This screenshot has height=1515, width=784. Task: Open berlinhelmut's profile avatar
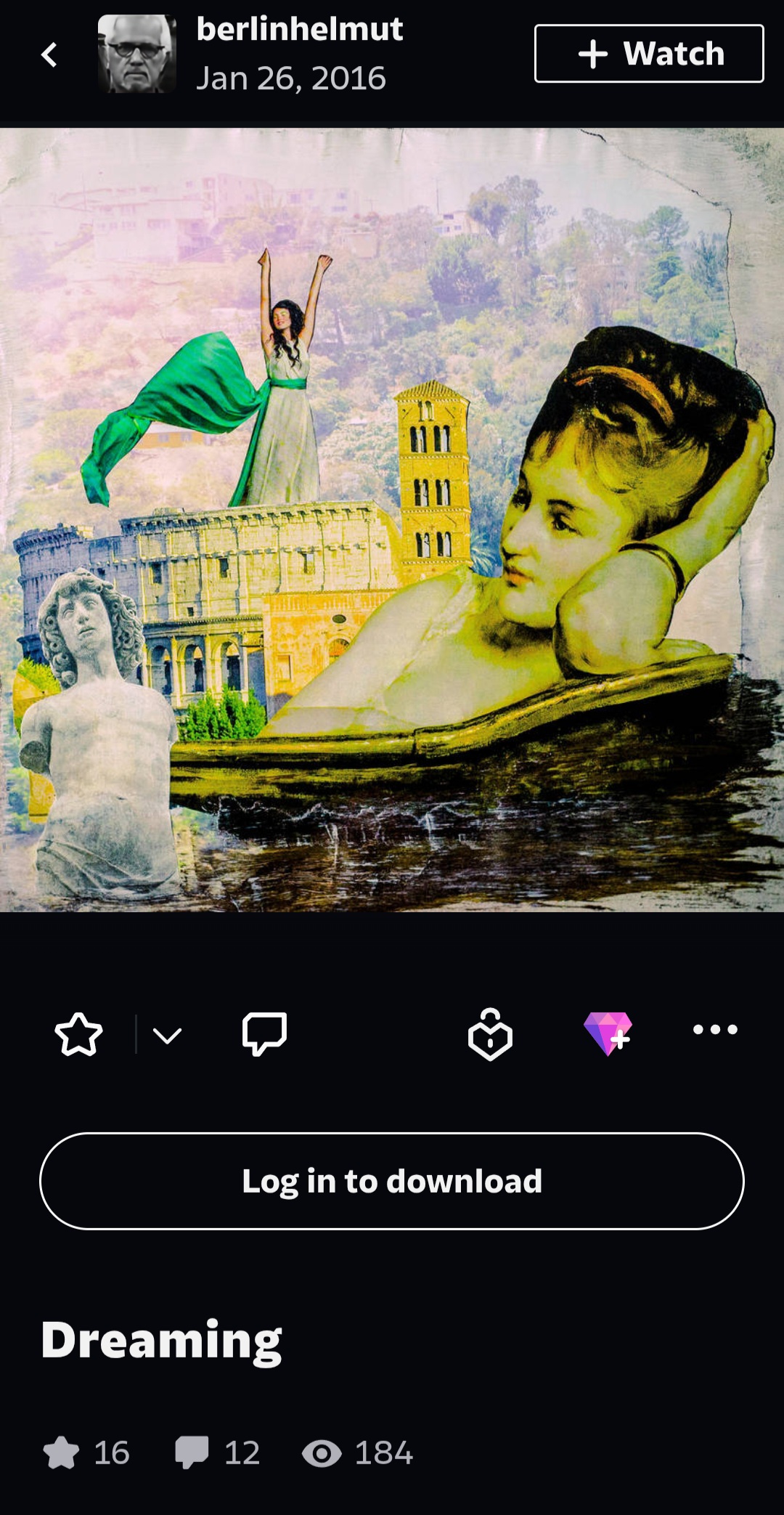point(136,54)
